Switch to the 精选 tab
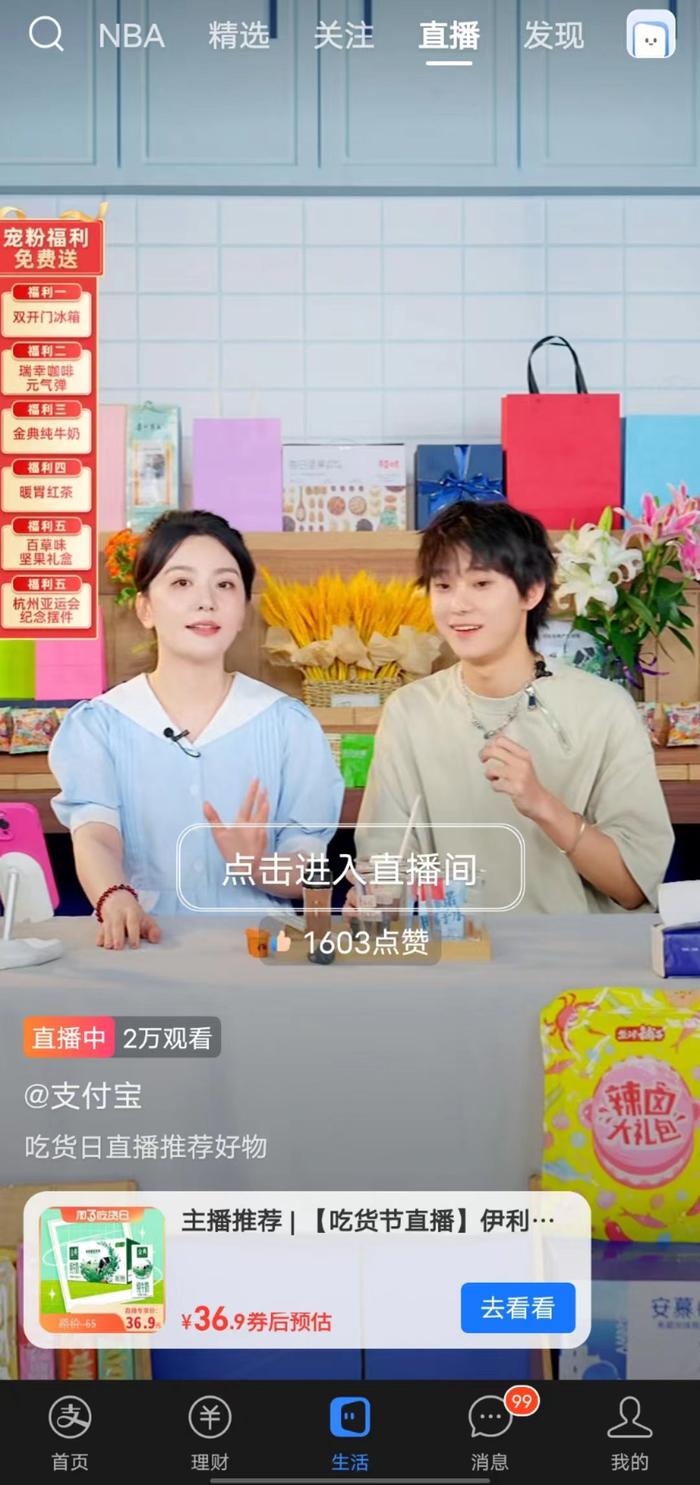Image resolution: width=700 pixels, height=1485 pixels. click(239, 36)
